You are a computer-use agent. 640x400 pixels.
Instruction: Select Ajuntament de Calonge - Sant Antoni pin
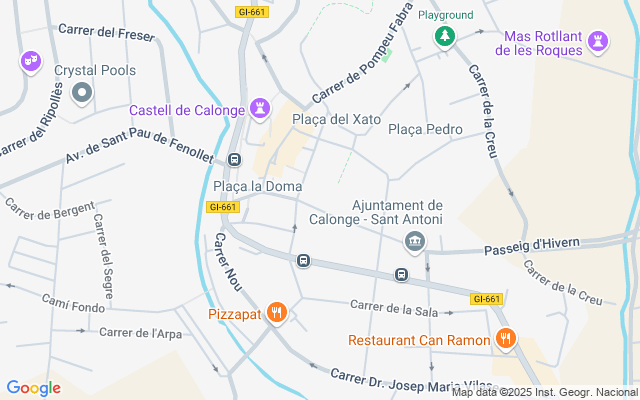414,241
